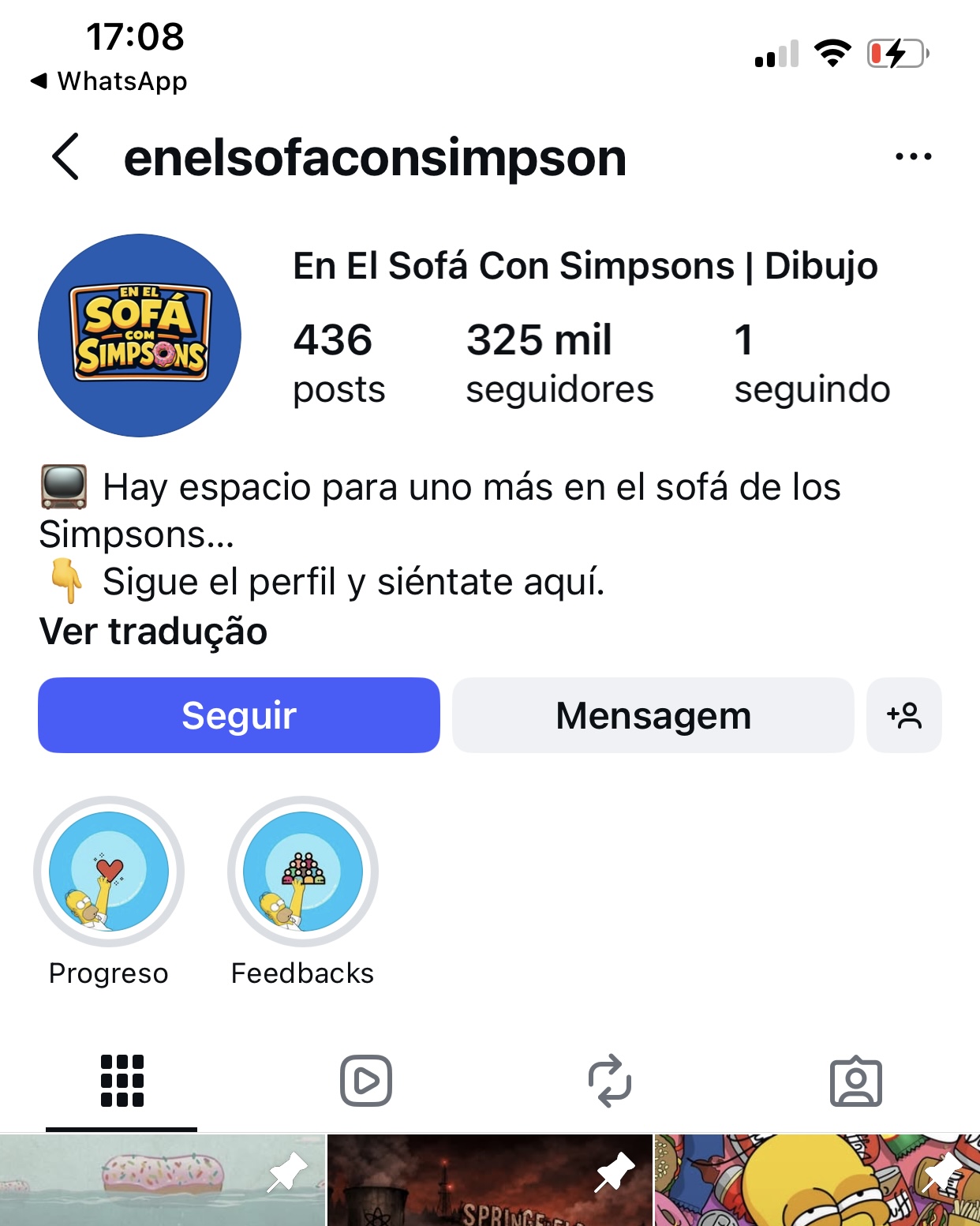Screen dimensions: 980x1226
Task: Tap the Seguir button to follow
Action: pos(238,715)
